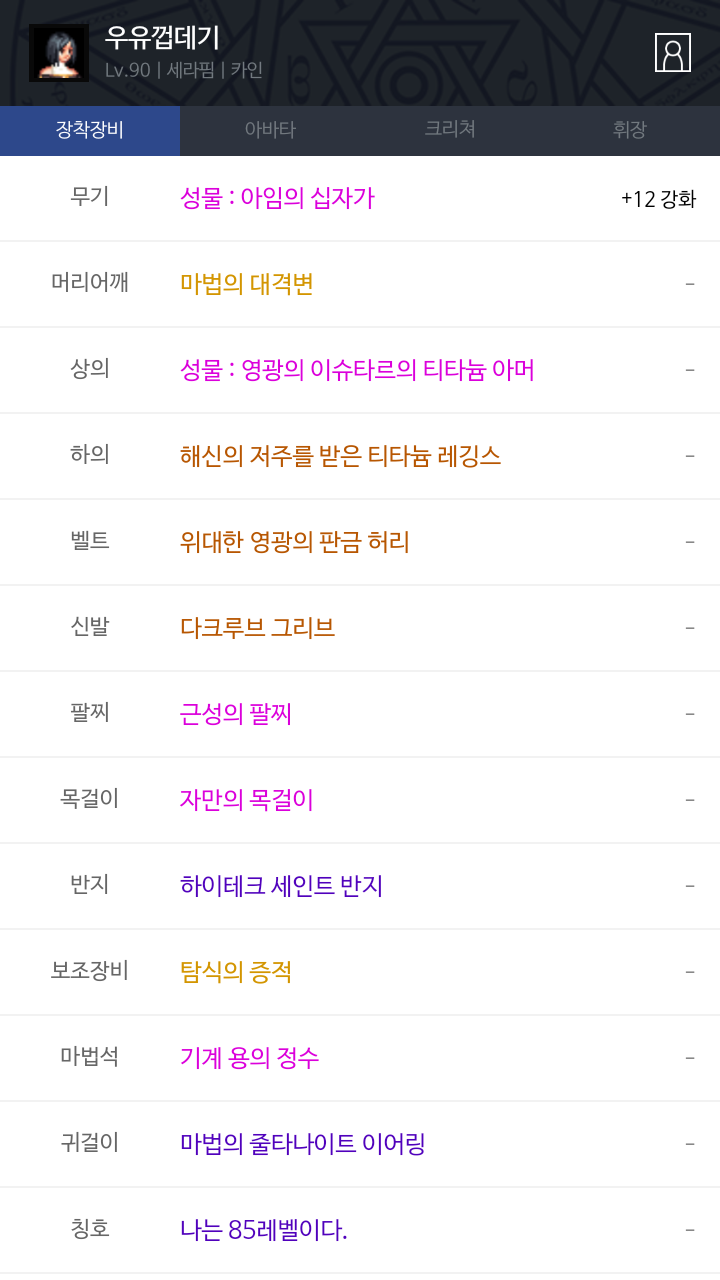
Task: View 해신의 저주를 받은 티타늄 레깅스
Action: [340, 456]
